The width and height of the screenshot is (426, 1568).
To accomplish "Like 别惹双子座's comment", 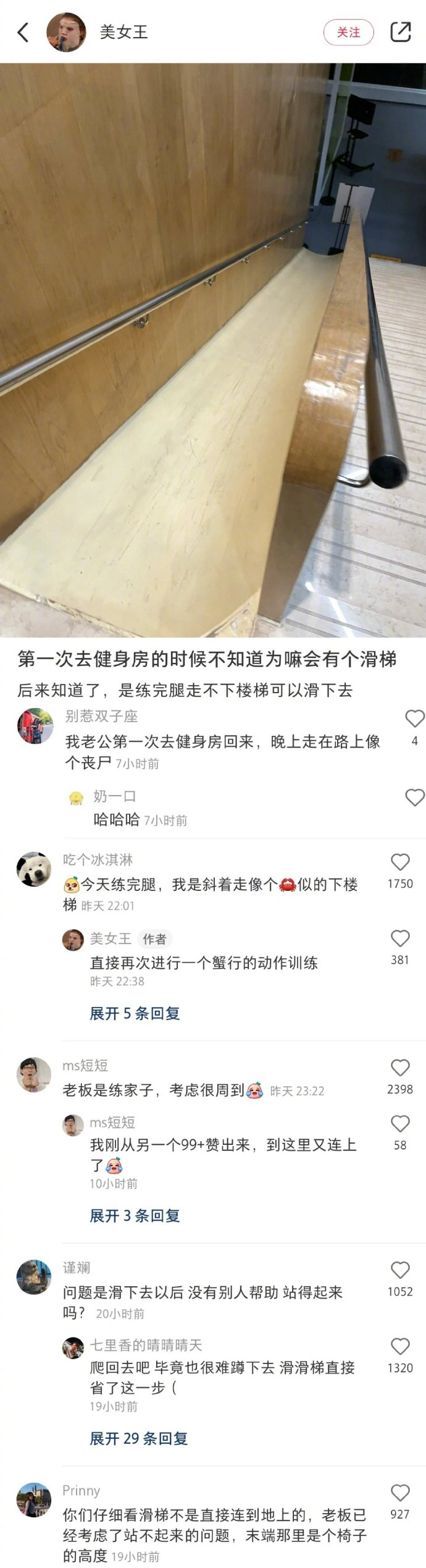I will click(414, 719).
